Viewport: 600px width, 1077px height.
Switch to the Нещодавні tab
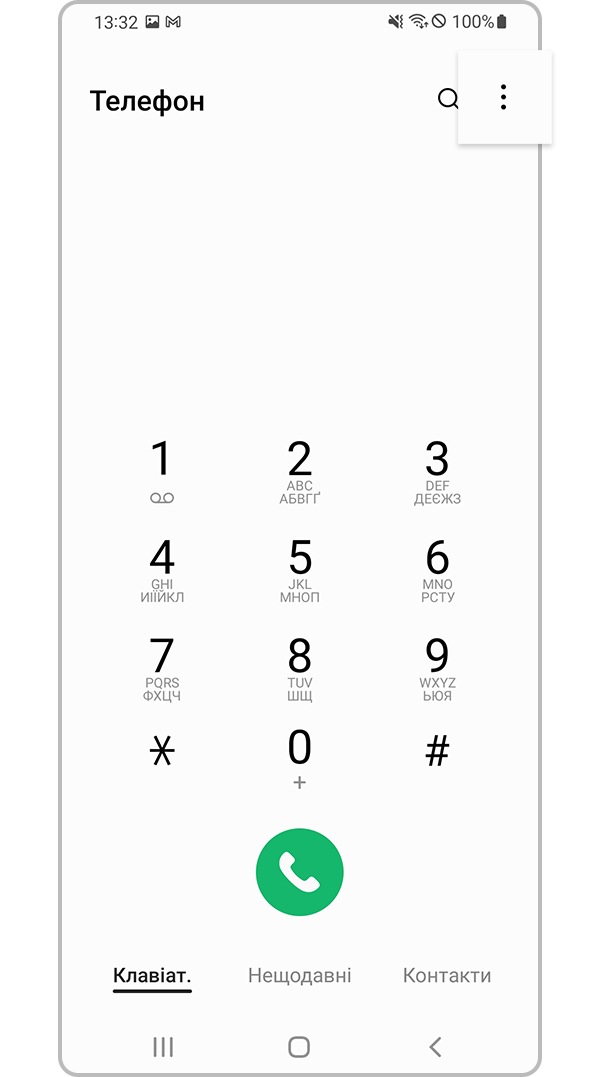pos(299,975)
